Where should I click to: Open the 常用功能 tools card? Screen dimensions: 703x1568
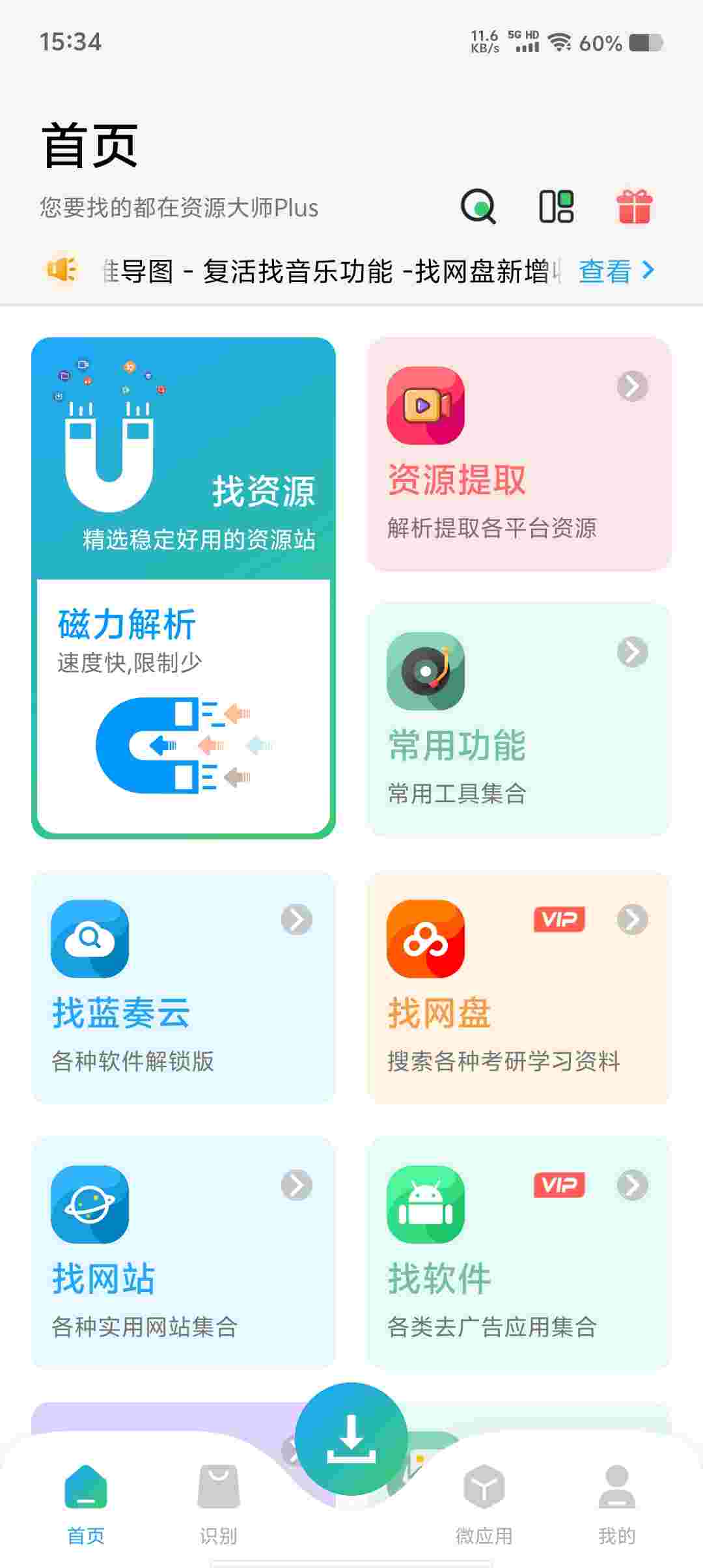519,720
